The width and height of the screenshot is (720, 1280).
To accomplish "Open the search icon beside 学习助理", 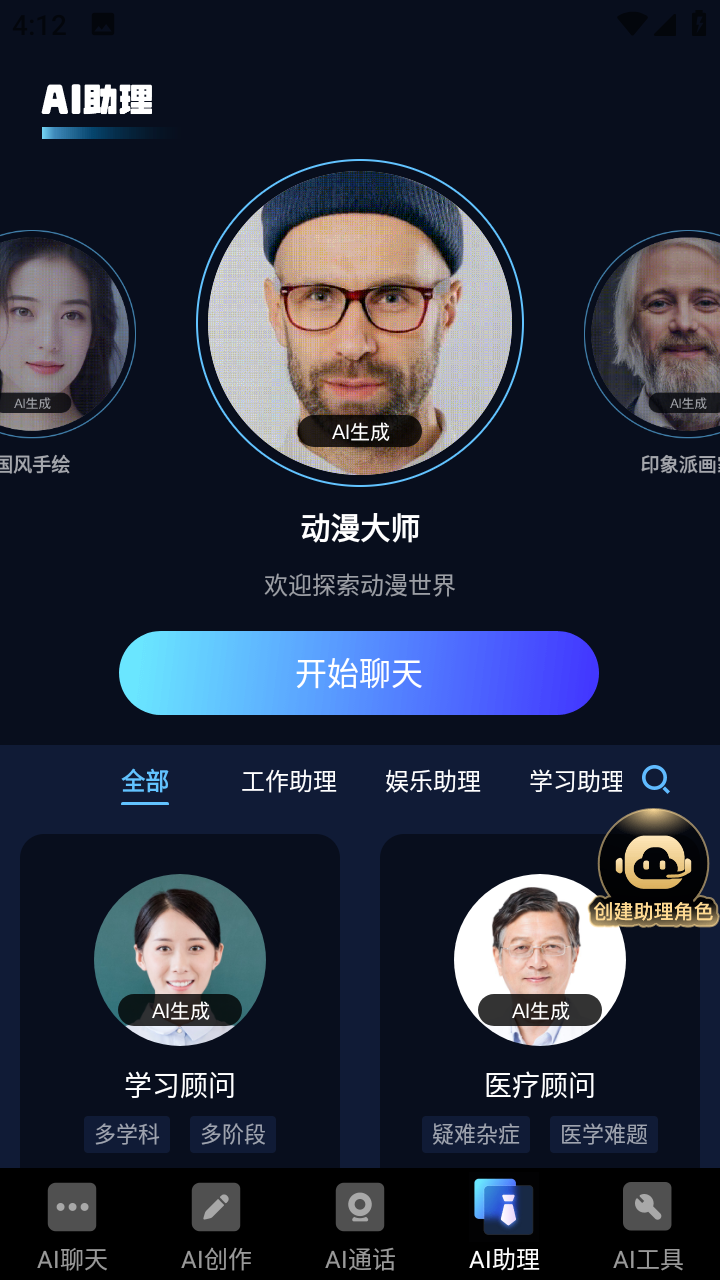I will pyautogui.click(x=656, y=779).
